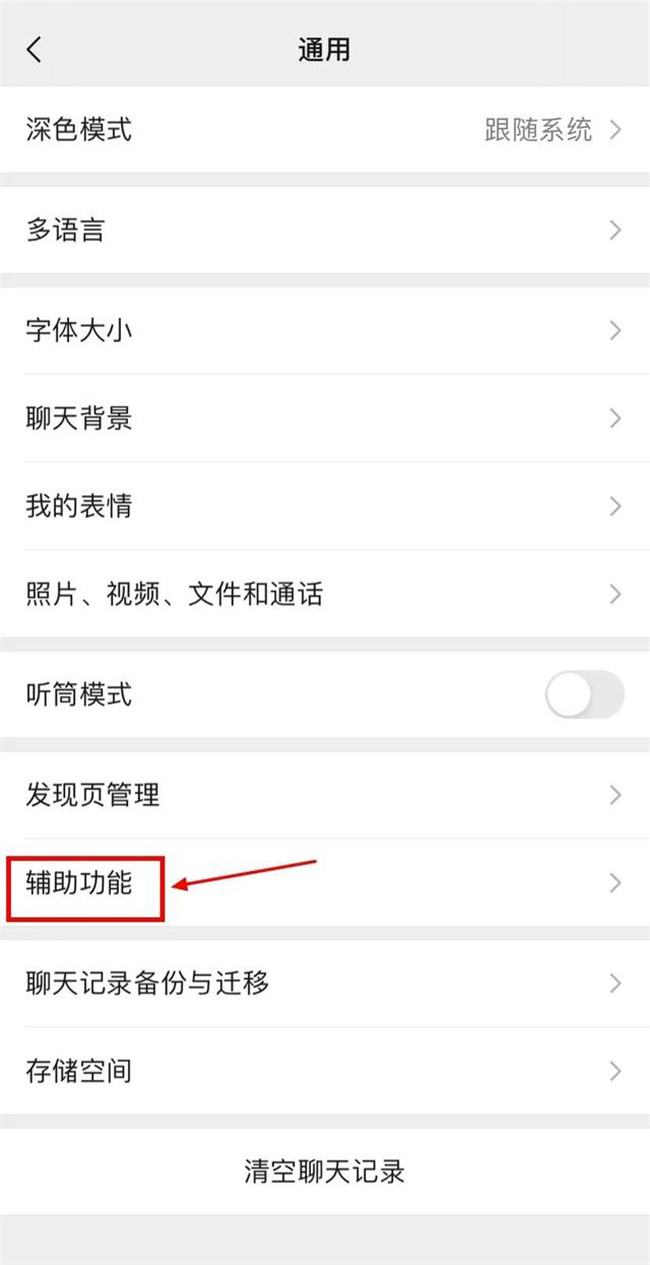This screenshot has height=1265, width=650.
Task: Open 发现页管理
Action: (x=325, y=795)
